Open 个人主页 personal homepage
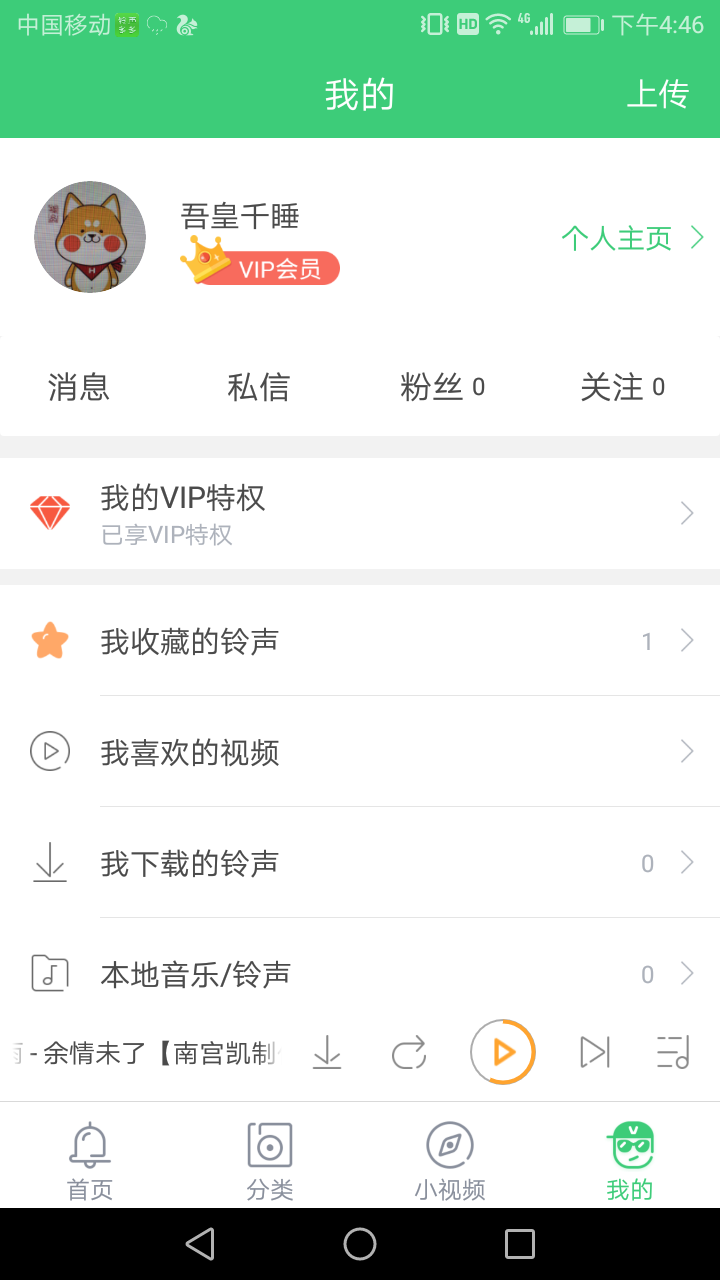This screenshot has width=720, height=1280. (632, 238)
